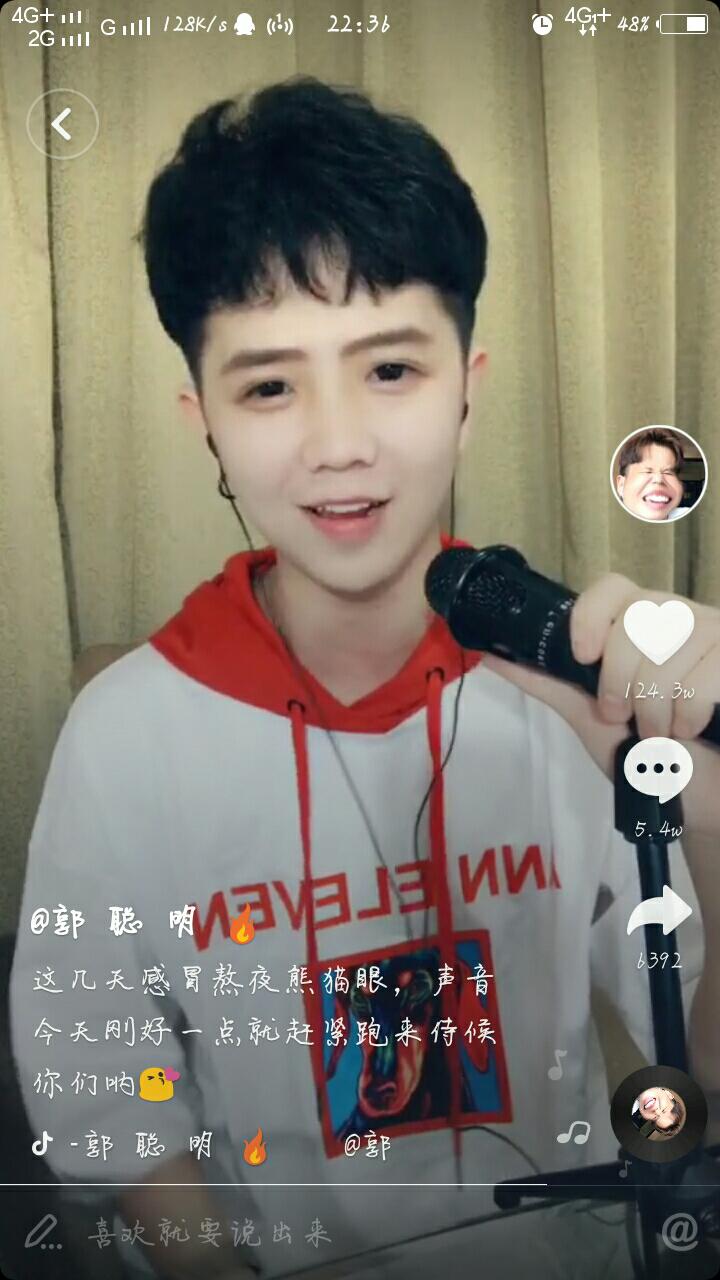Like this video with the heart icon
Screen dimensions: 720x1280
point(658,632)
